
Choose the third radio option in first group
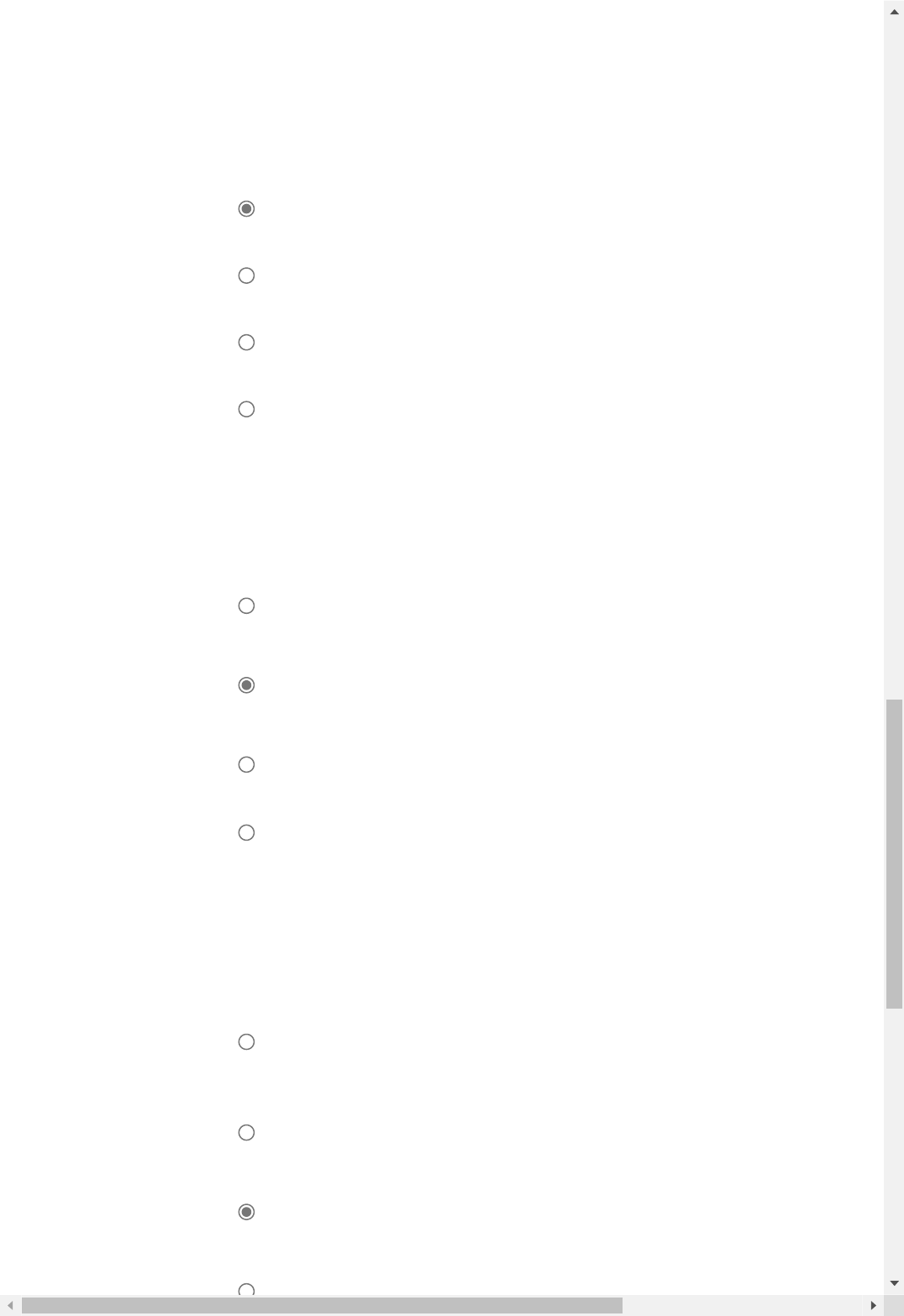(x=246, y=343)
